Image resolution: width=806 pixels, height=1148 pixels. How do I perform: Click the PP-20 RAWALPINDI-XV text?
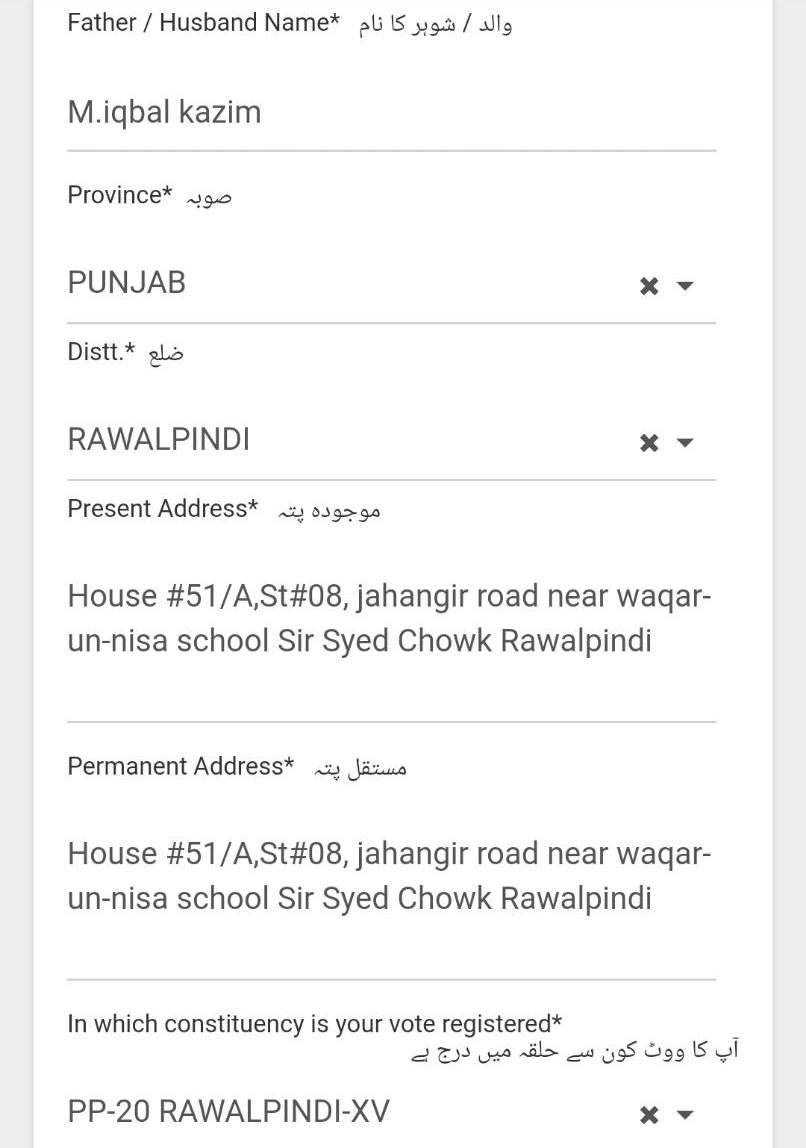[x=230, y=1111]
